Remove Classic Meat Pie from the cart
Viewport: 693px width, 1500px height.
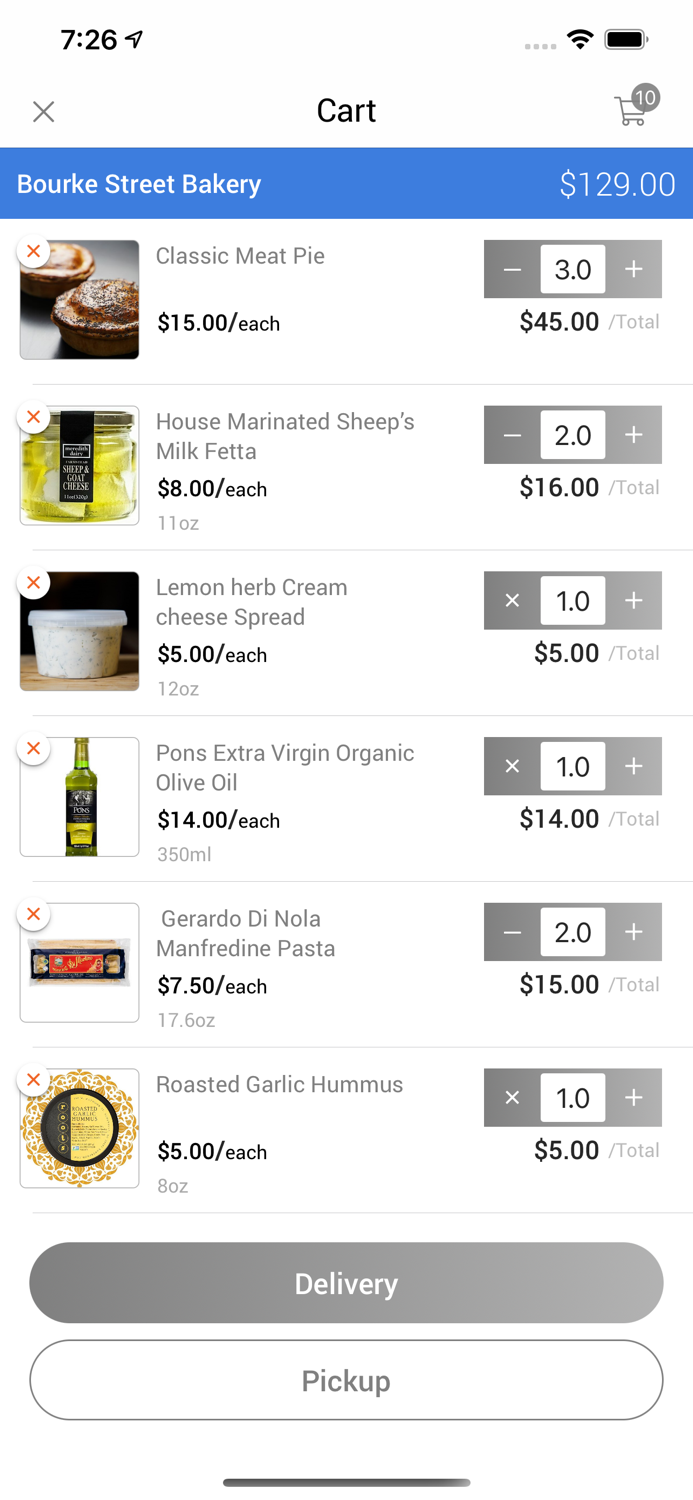[x=34, y=251]
